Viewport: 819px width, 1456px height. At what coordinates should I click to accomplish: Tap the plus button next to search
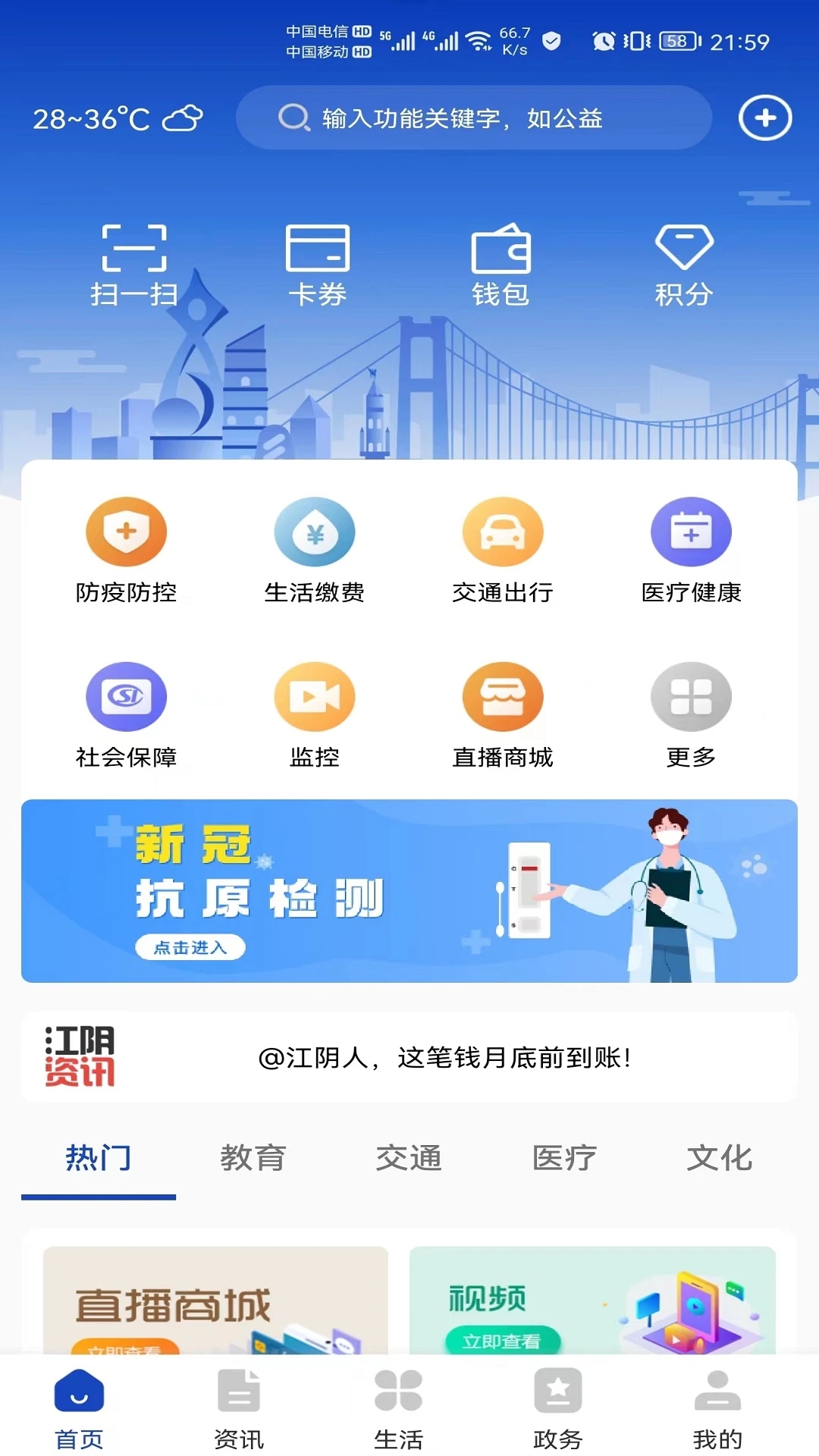(x=764, y=118)
